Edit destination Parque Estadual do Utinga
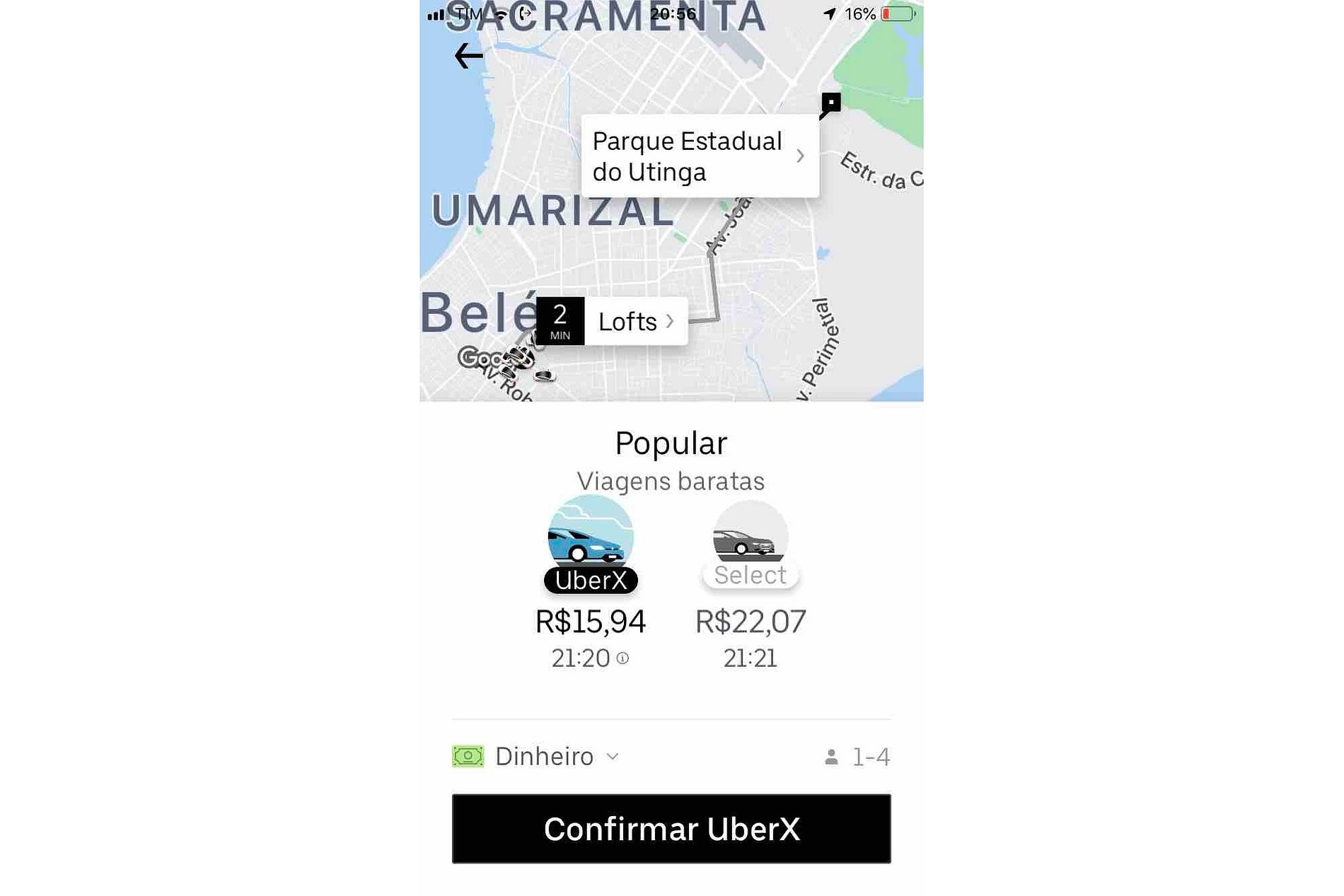This screenshot has width=1344, height=896. pyautogui.click(x=699, y=156)
